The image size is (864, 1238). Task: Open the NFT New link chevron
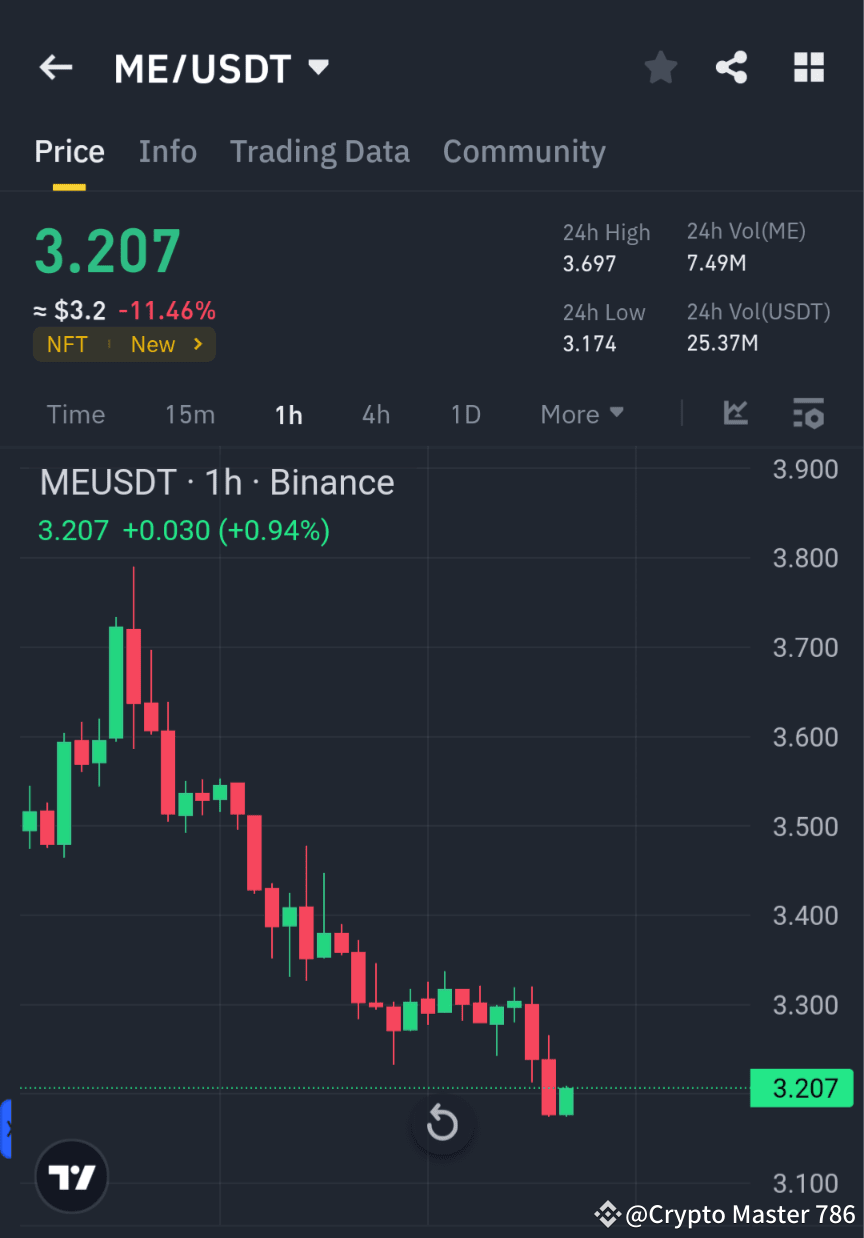200,343
